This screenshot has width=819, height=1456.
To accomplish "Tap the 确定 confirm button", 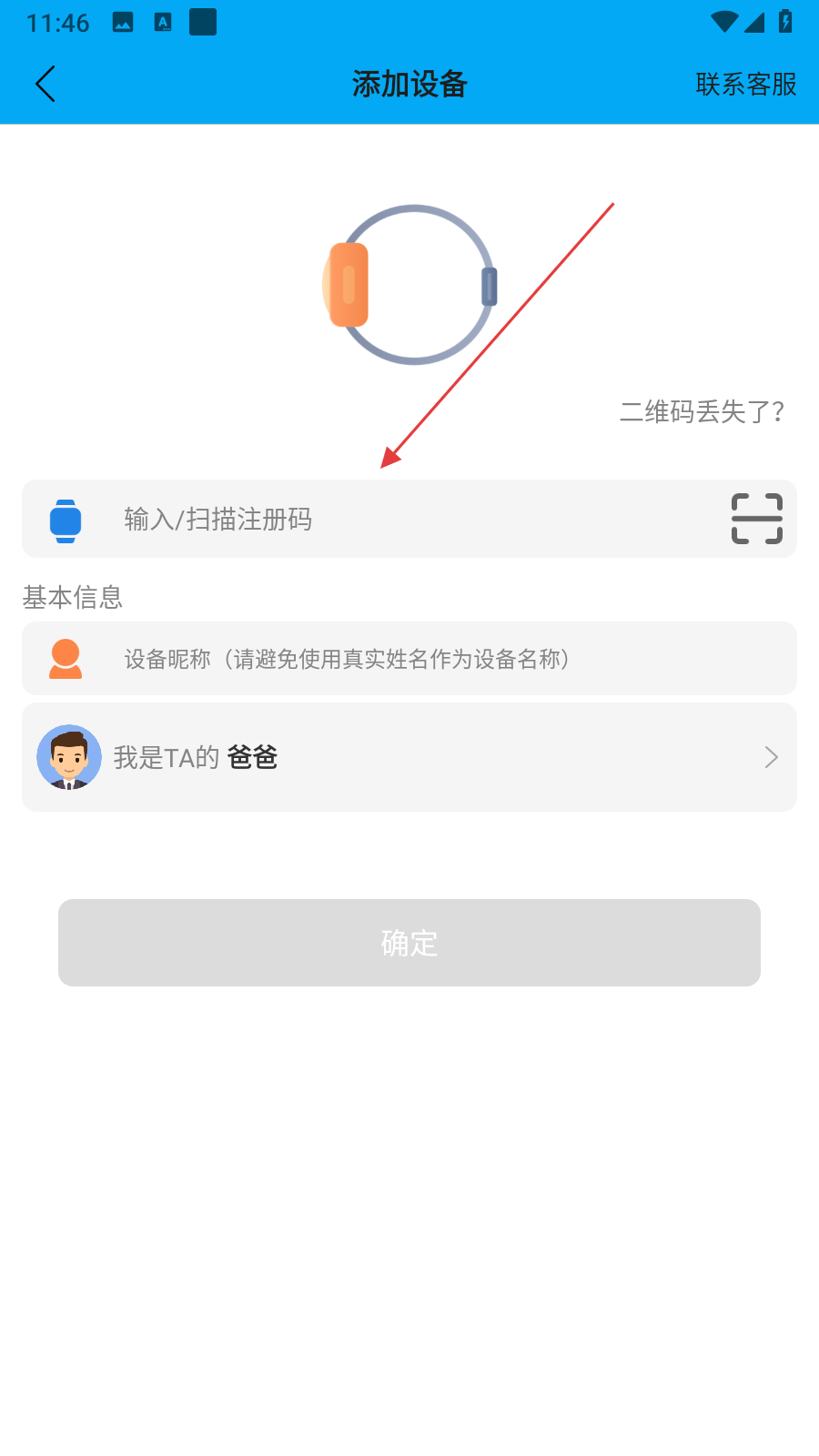I will point(409,943).
